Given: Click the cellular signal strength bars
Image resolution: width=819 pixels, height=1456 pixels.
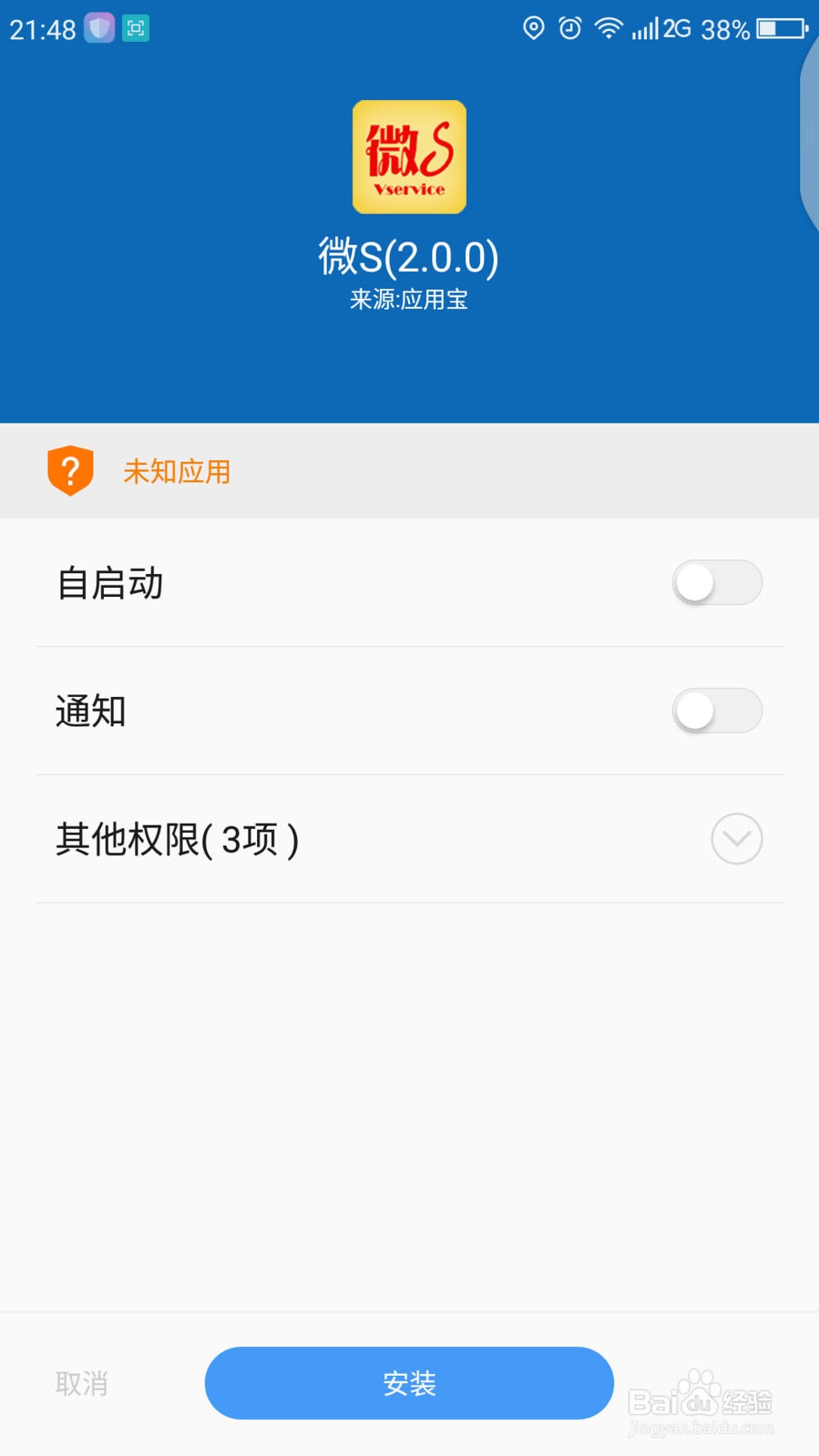Looking at the screenshot, I should pyautogui.click(x=647, y=29).
